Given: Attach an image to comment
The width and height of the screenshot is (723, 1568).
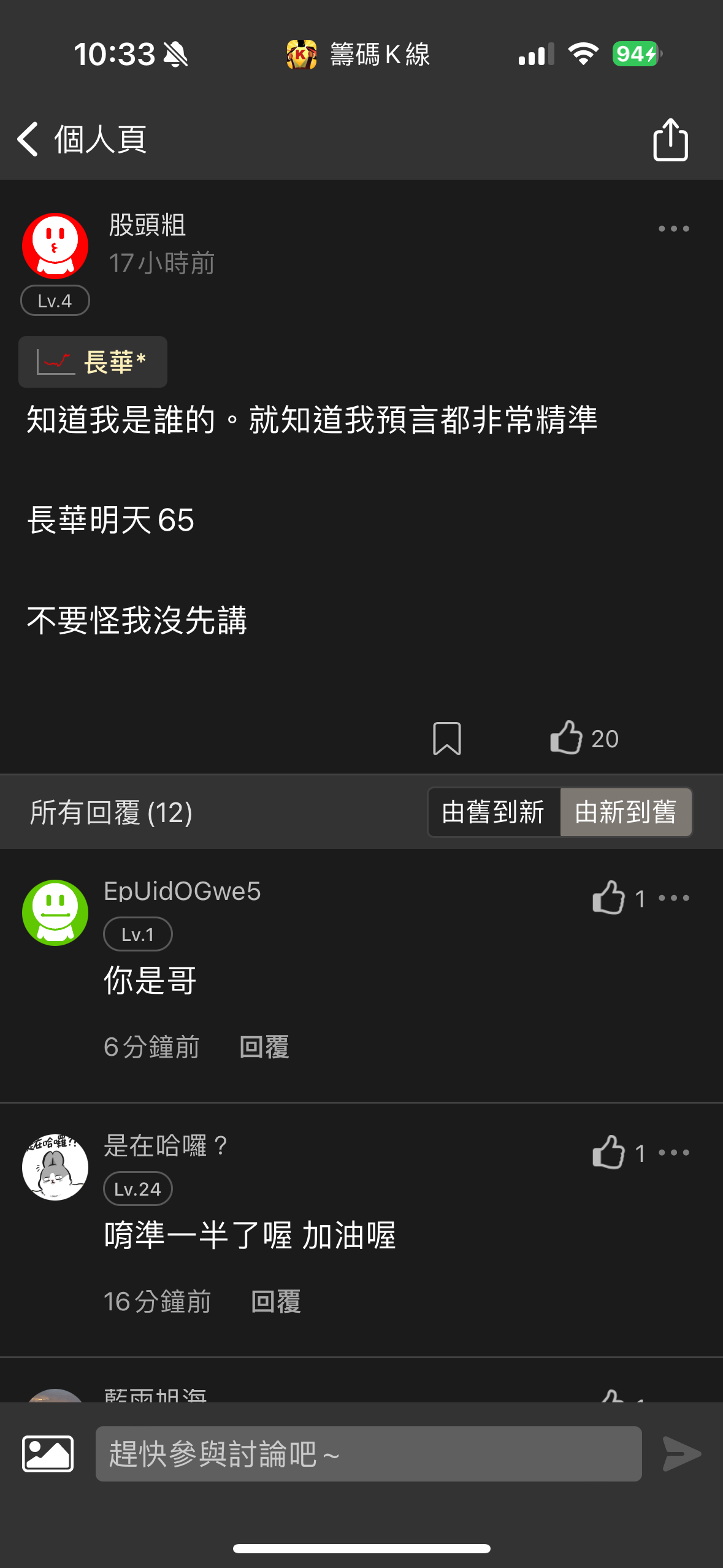Looking at the screenshot, I should tap(48, 1454).
